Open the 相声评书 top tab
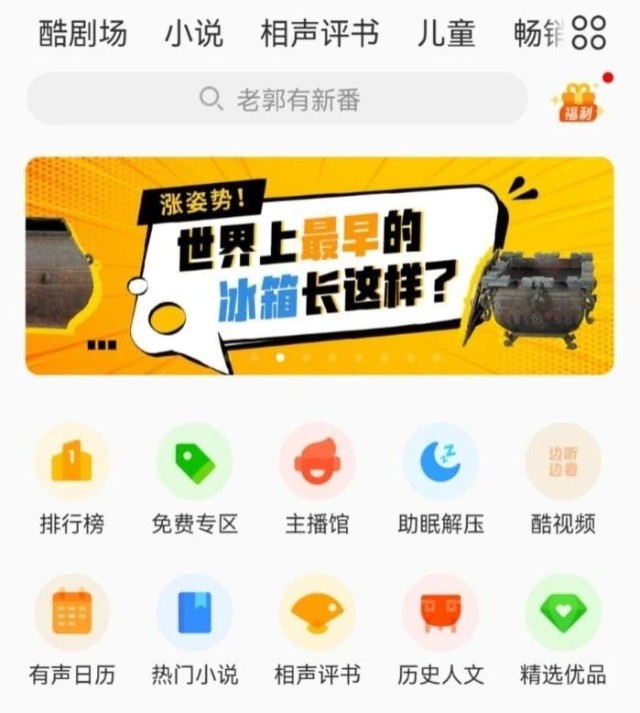Viewport: 640px width, 713px height. tap(320, 34)
